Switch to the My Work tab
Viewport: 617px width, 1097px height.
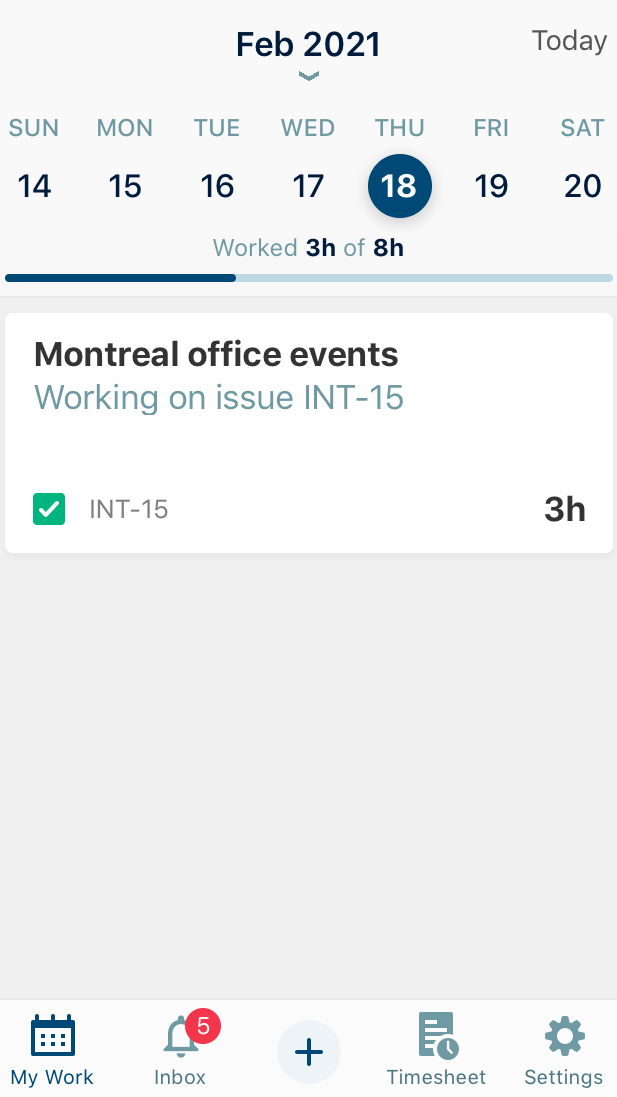pyautogui.click(x=52, y=1050)
